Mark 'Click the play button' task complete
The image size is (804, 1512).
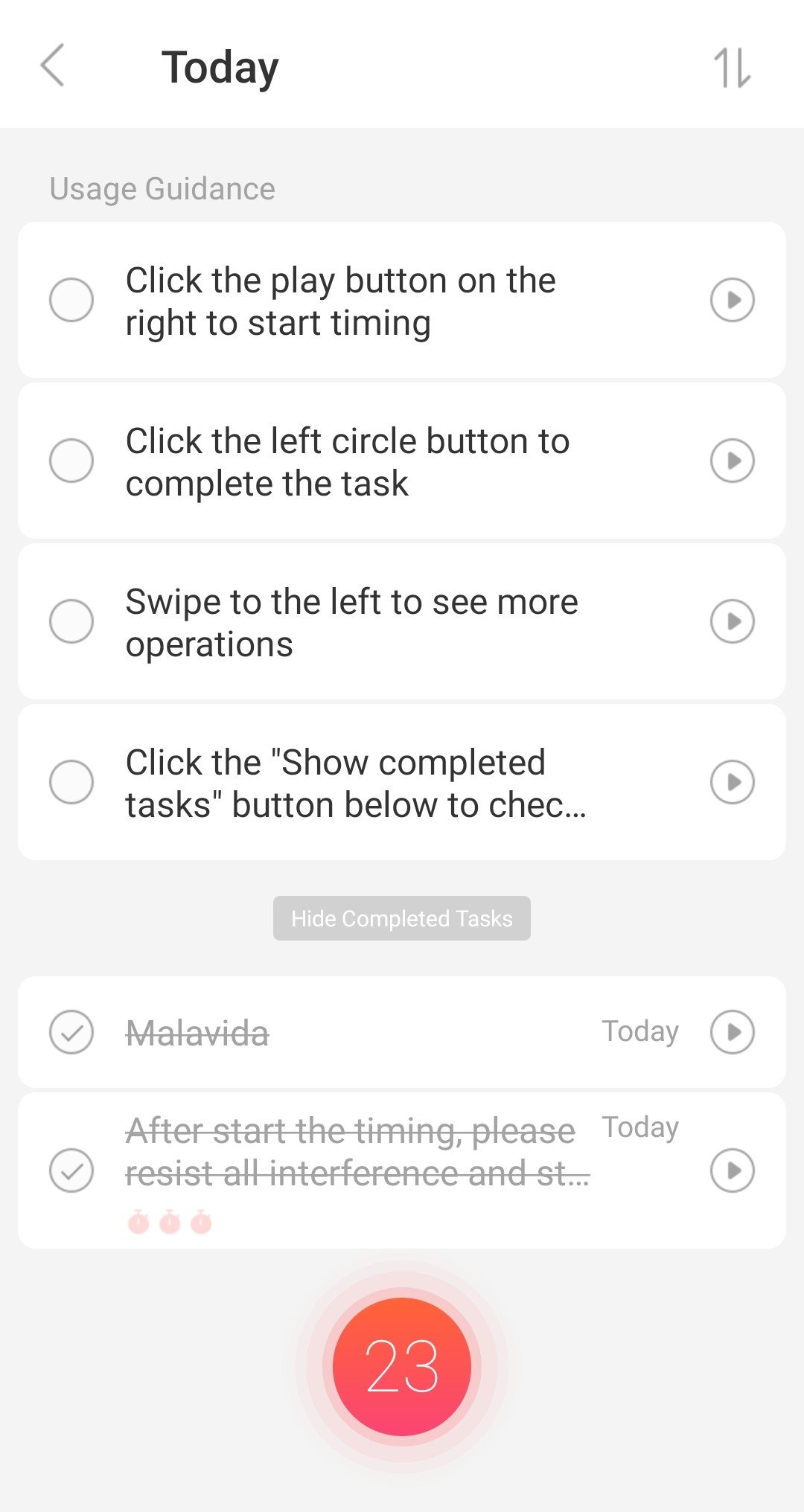click(x=71, y=300)
